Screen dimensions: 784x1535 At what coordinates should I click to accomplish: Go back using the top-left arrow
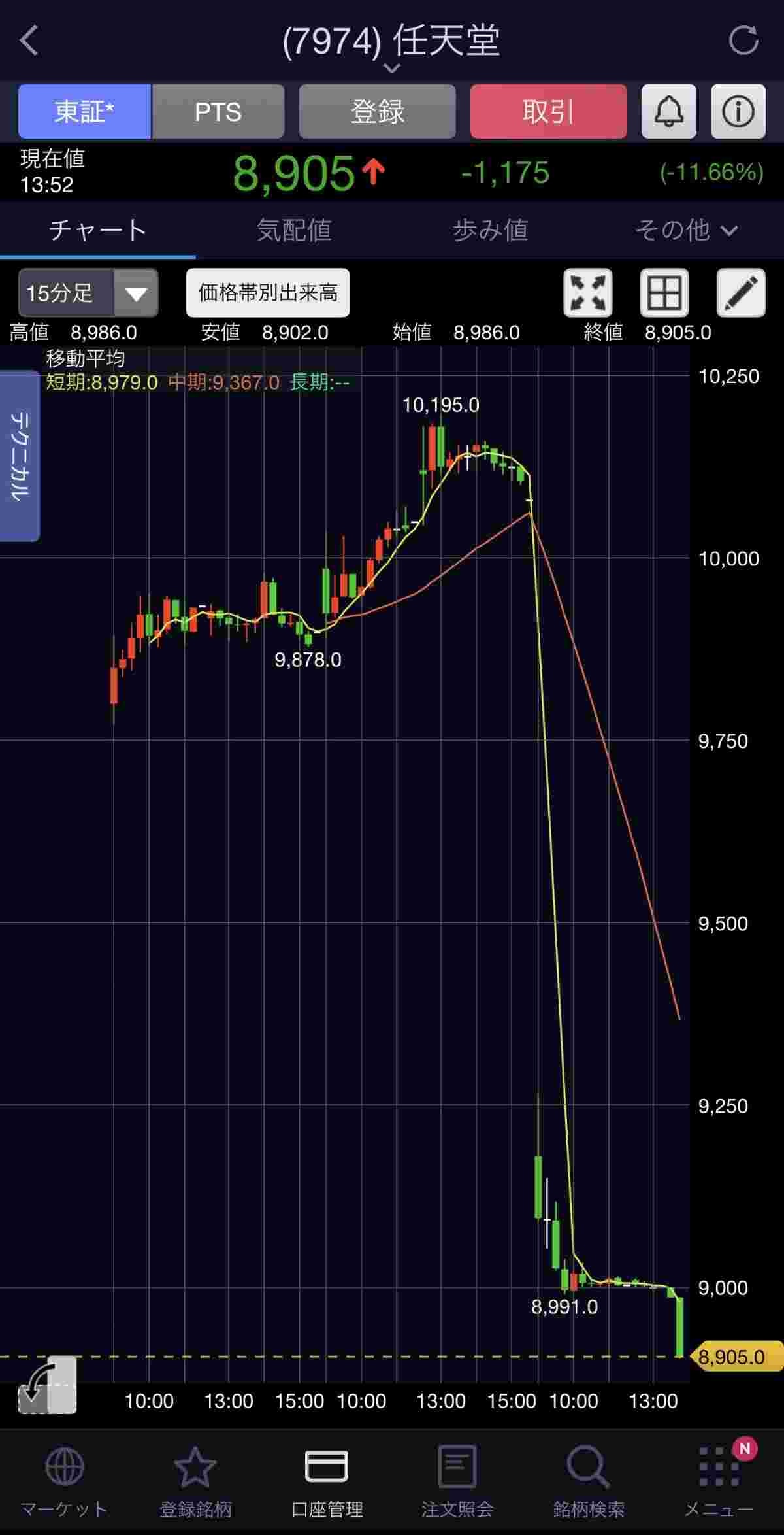point(29,41)
